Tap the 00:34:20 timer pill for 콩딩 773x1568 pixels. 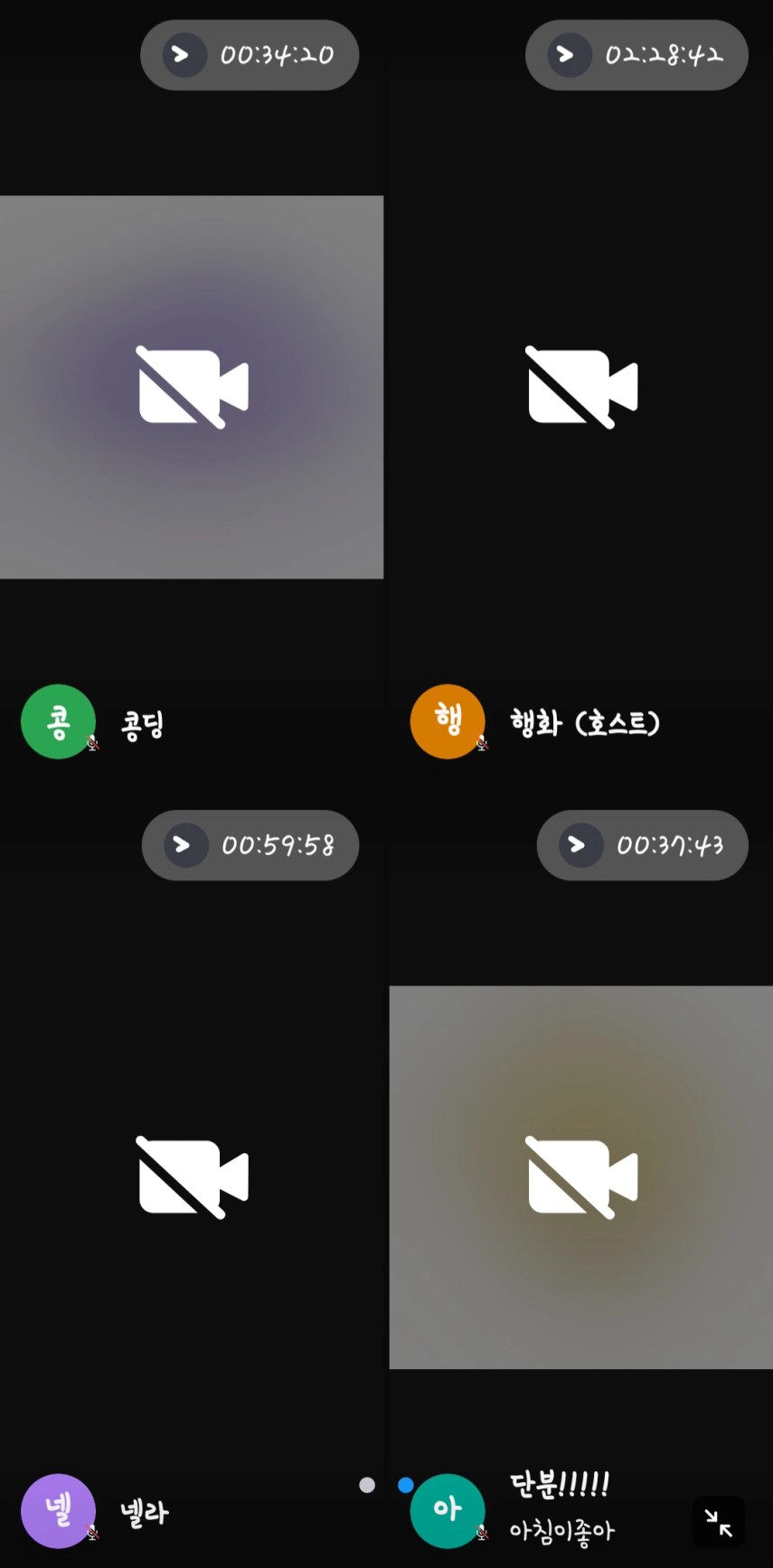[250, 55]
